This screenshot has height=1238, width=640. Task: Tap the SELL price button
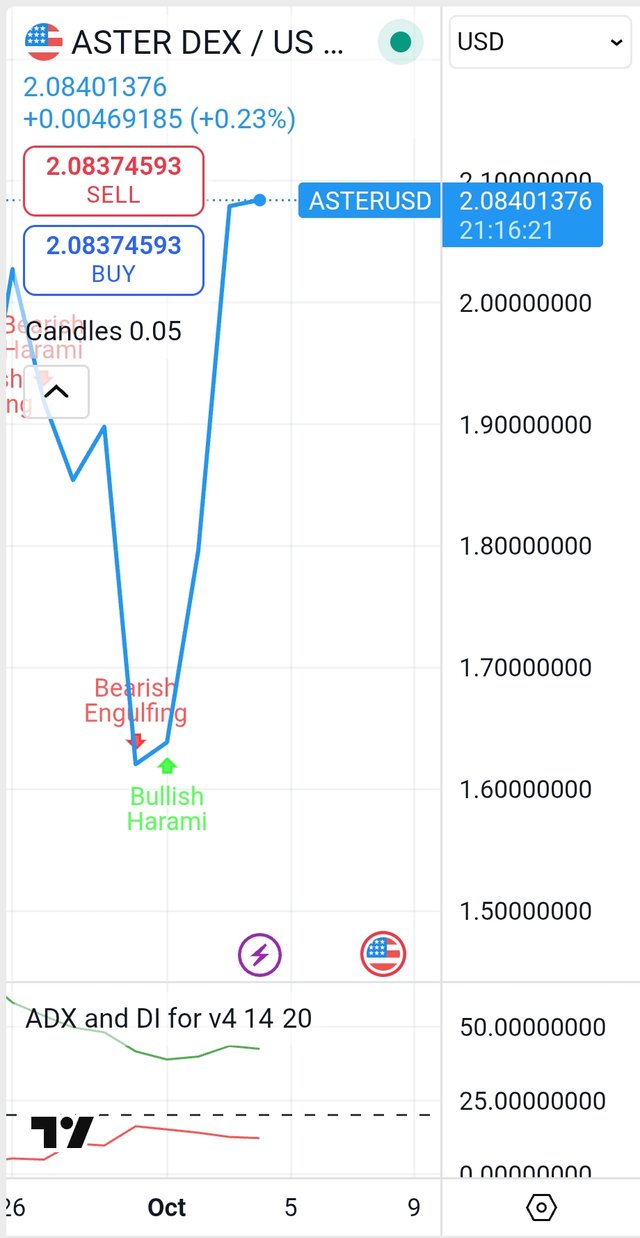coord(113,181)
